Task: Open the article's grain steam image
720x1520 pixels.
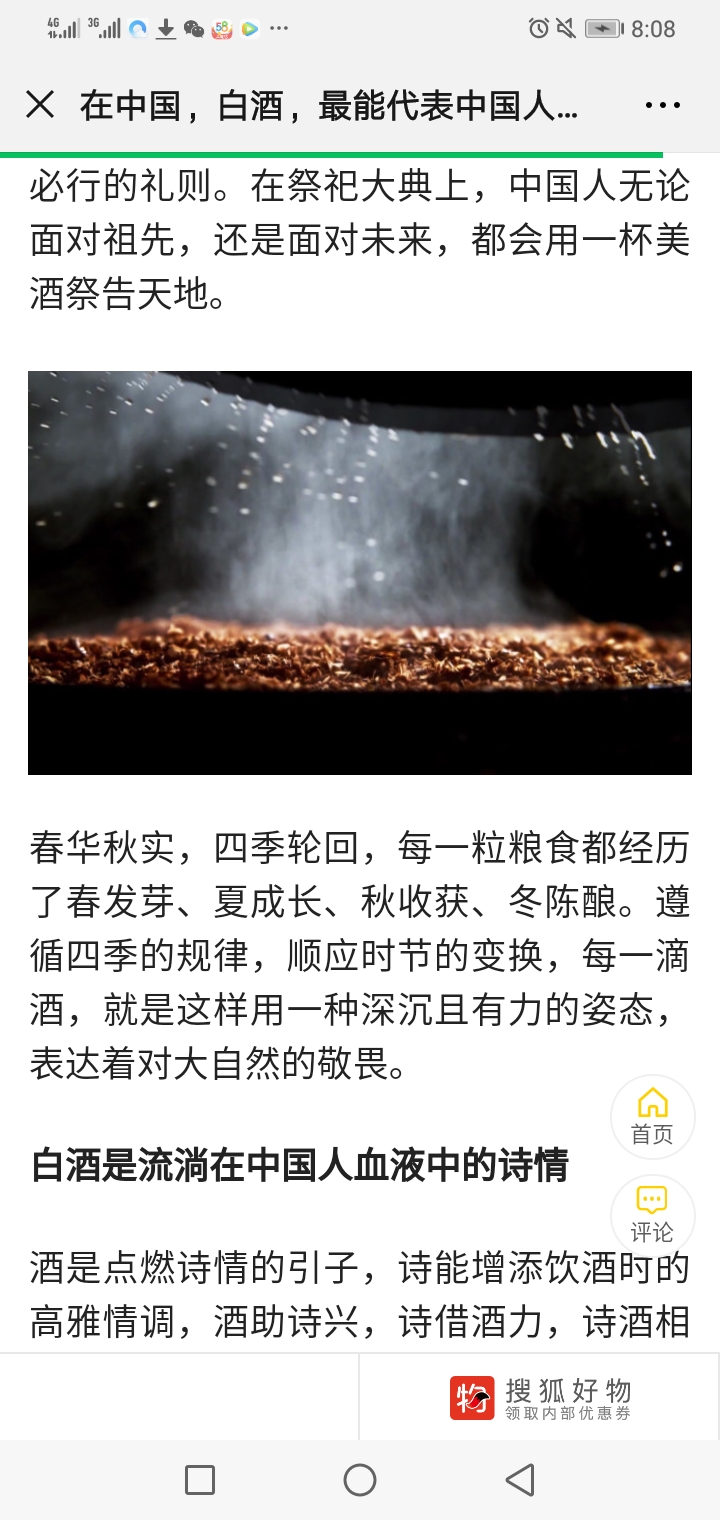Action: tap(360, 572)
